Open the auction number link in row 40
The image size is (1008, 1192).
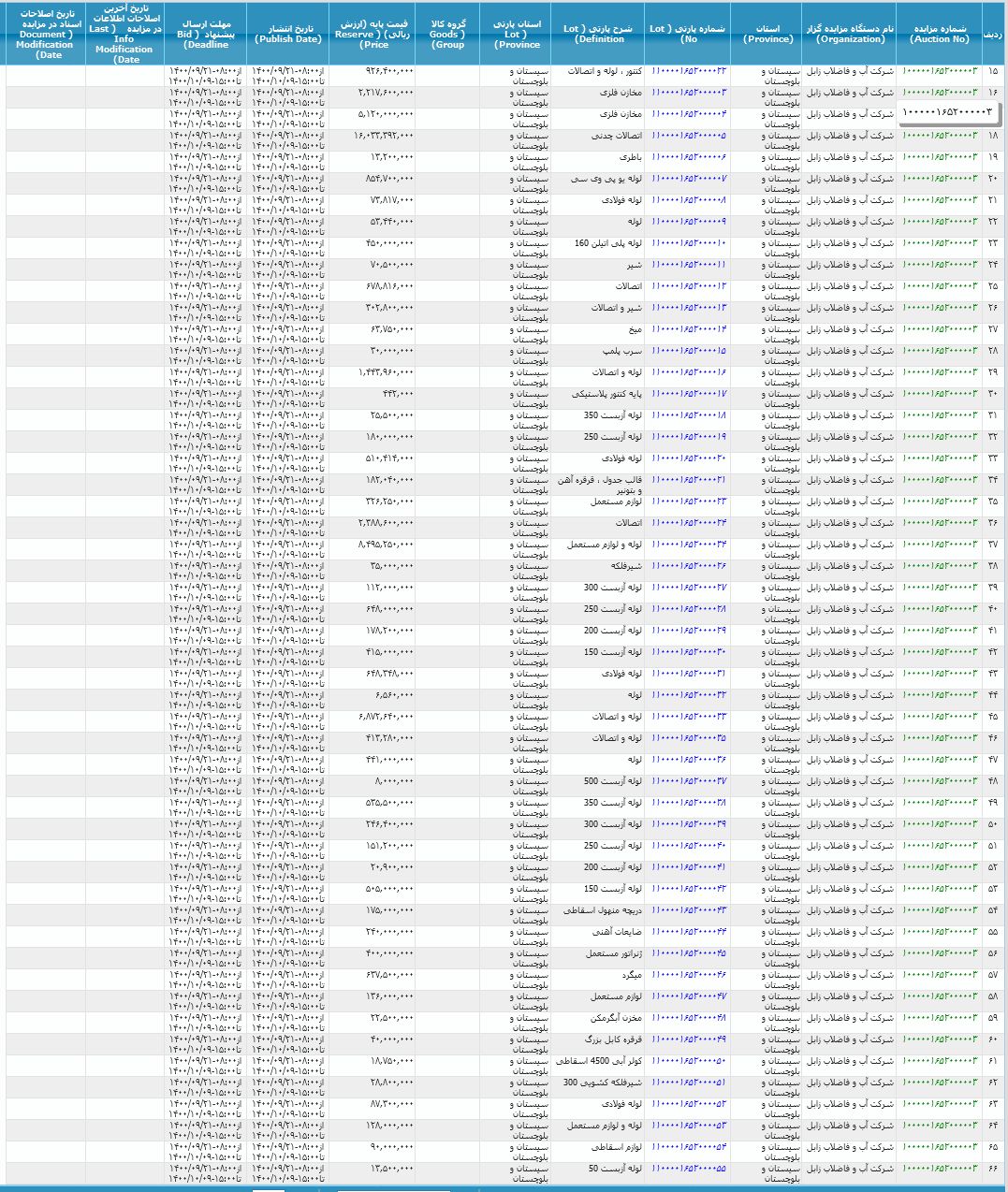(939, 609)
